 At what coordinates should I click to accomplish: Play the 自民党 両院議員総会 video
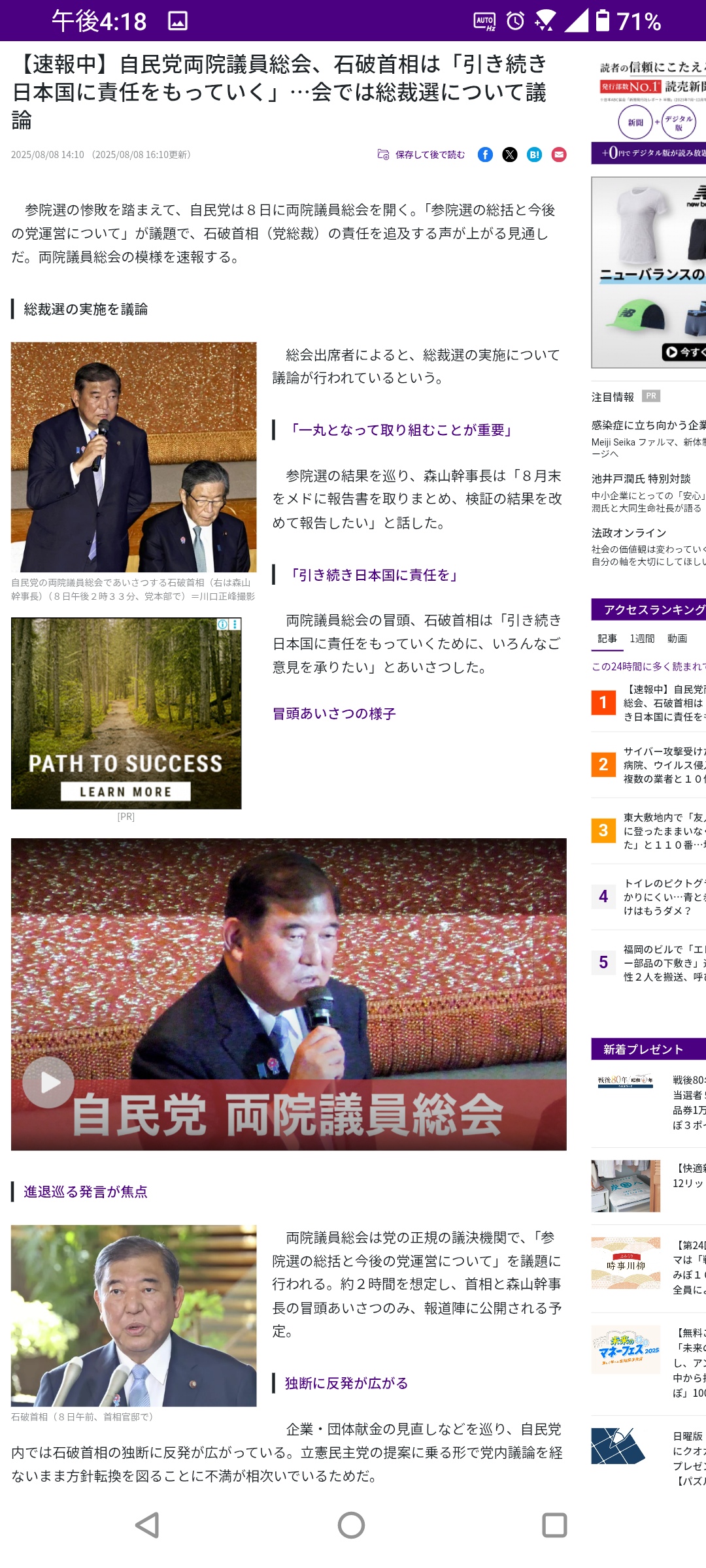point(48,1083)
